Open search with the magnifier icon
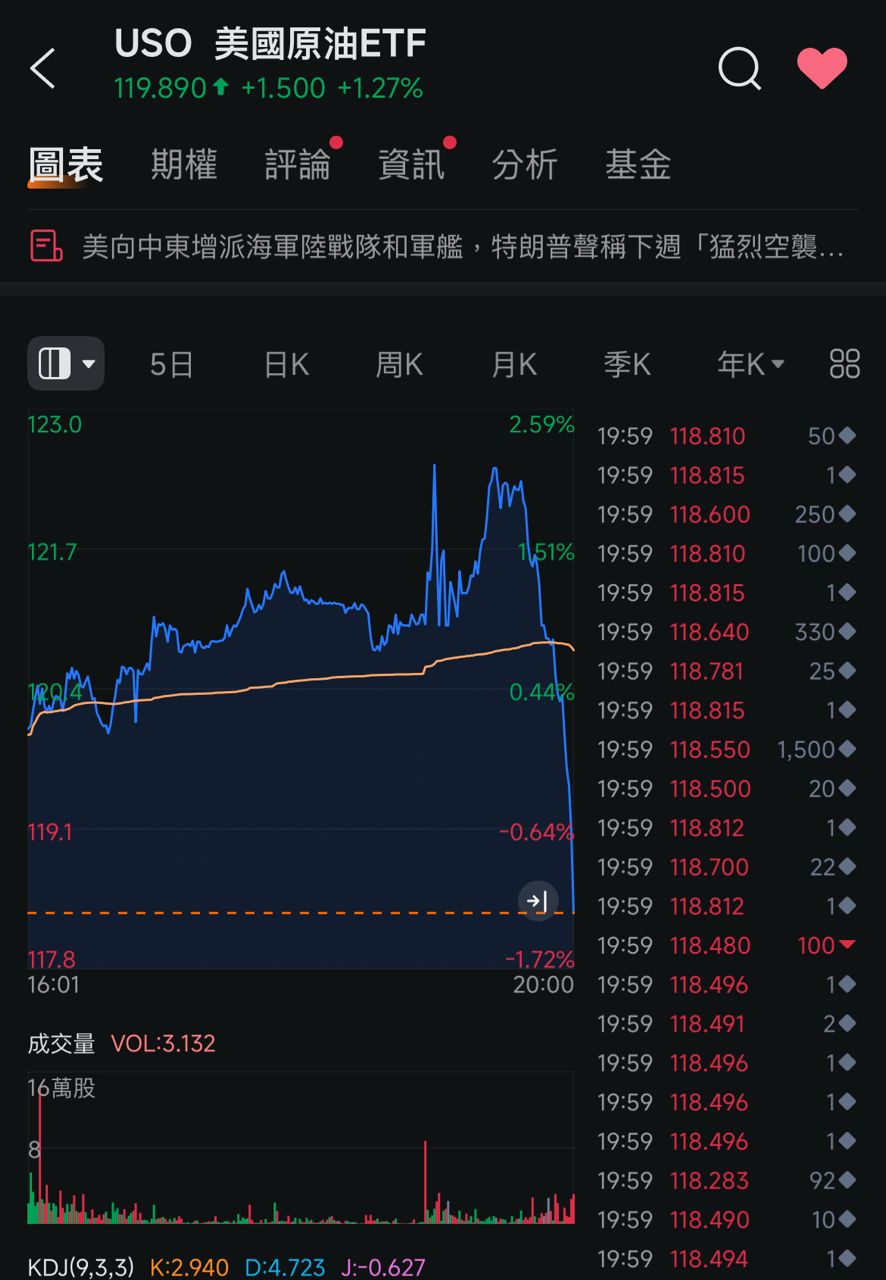This screenshot has height=1280, width=886. [x=739, y=69]
